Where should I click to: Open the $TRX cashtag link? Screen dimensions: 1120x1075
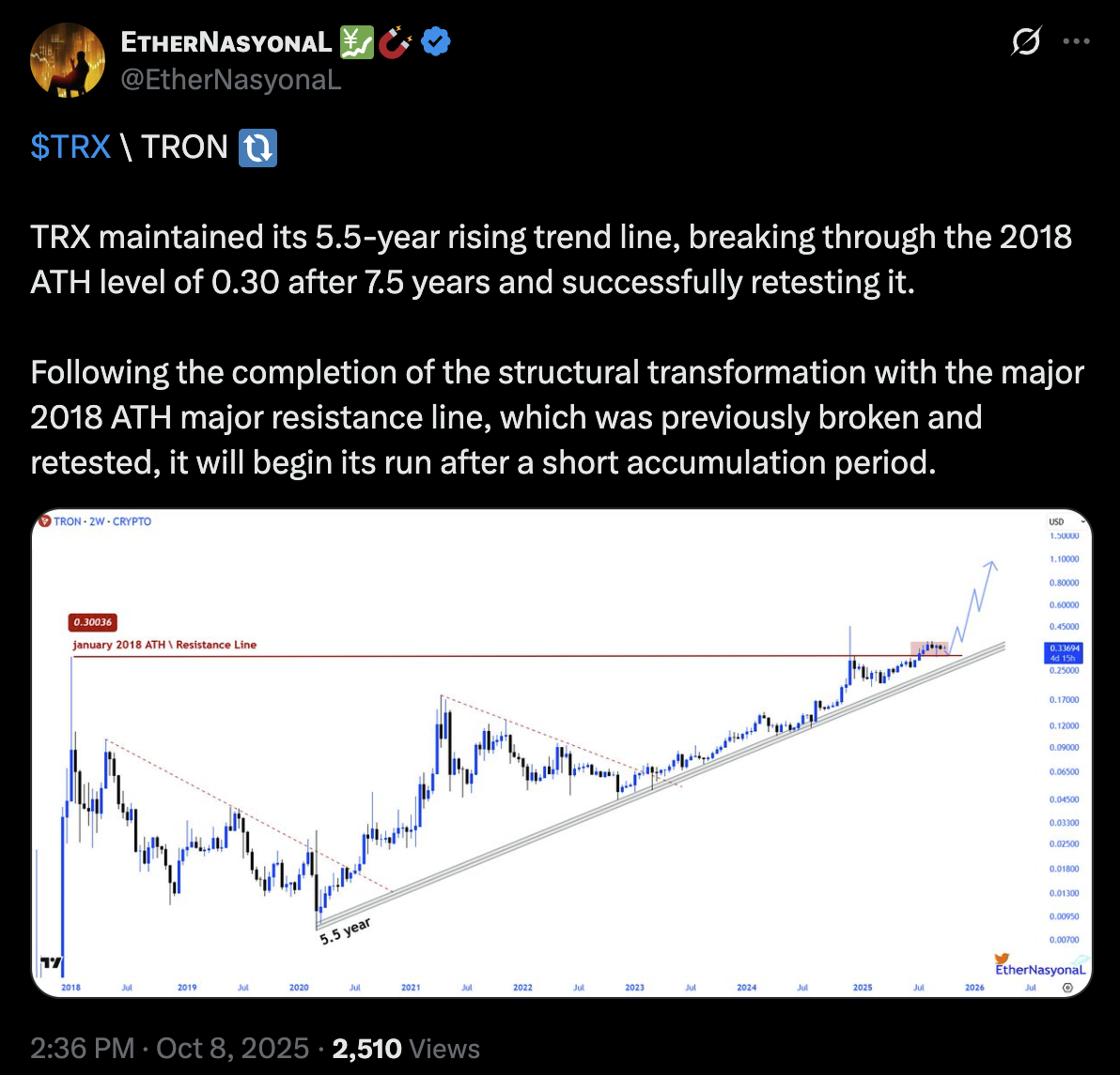point(70,148)
